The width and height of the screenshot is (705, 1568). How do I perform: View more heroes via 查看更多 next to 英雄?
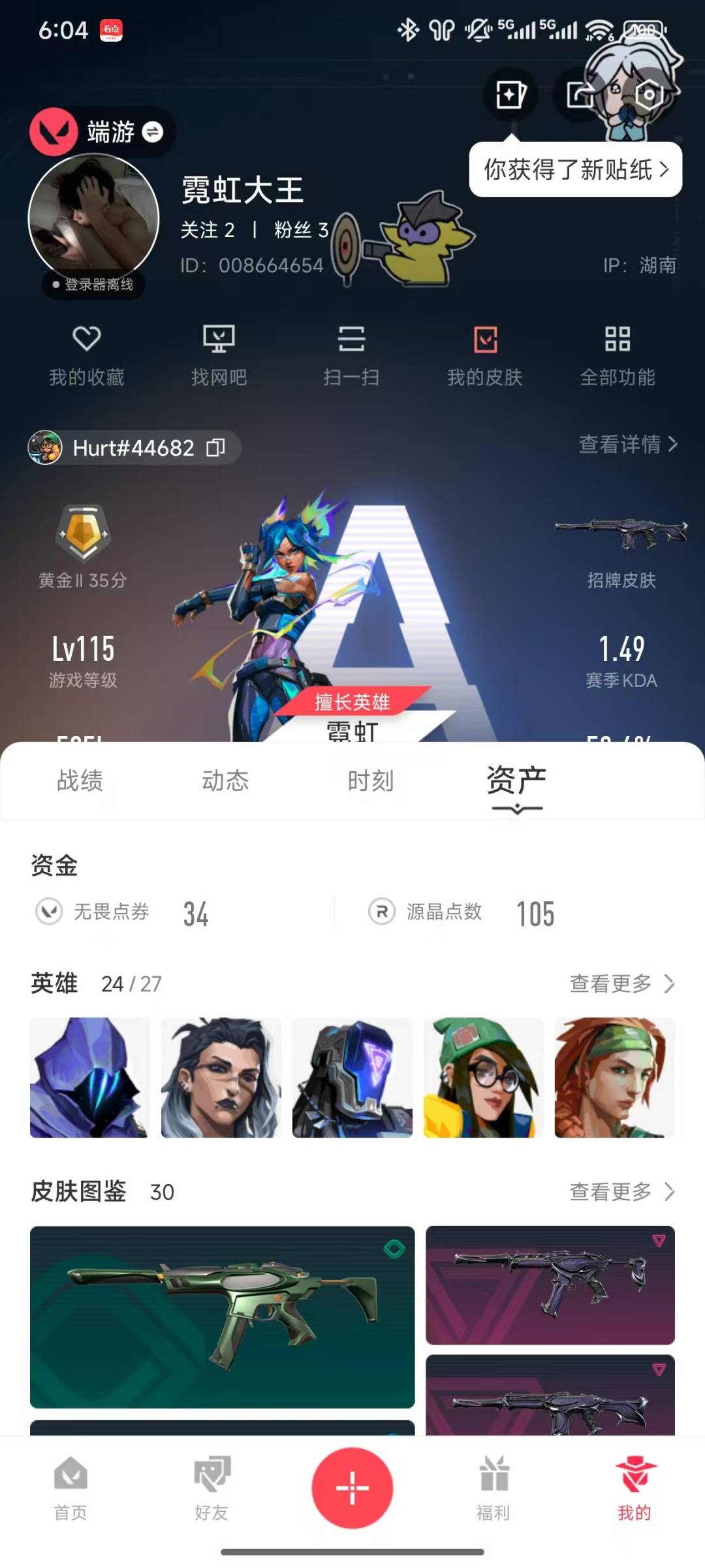click(x=621, y=984)
